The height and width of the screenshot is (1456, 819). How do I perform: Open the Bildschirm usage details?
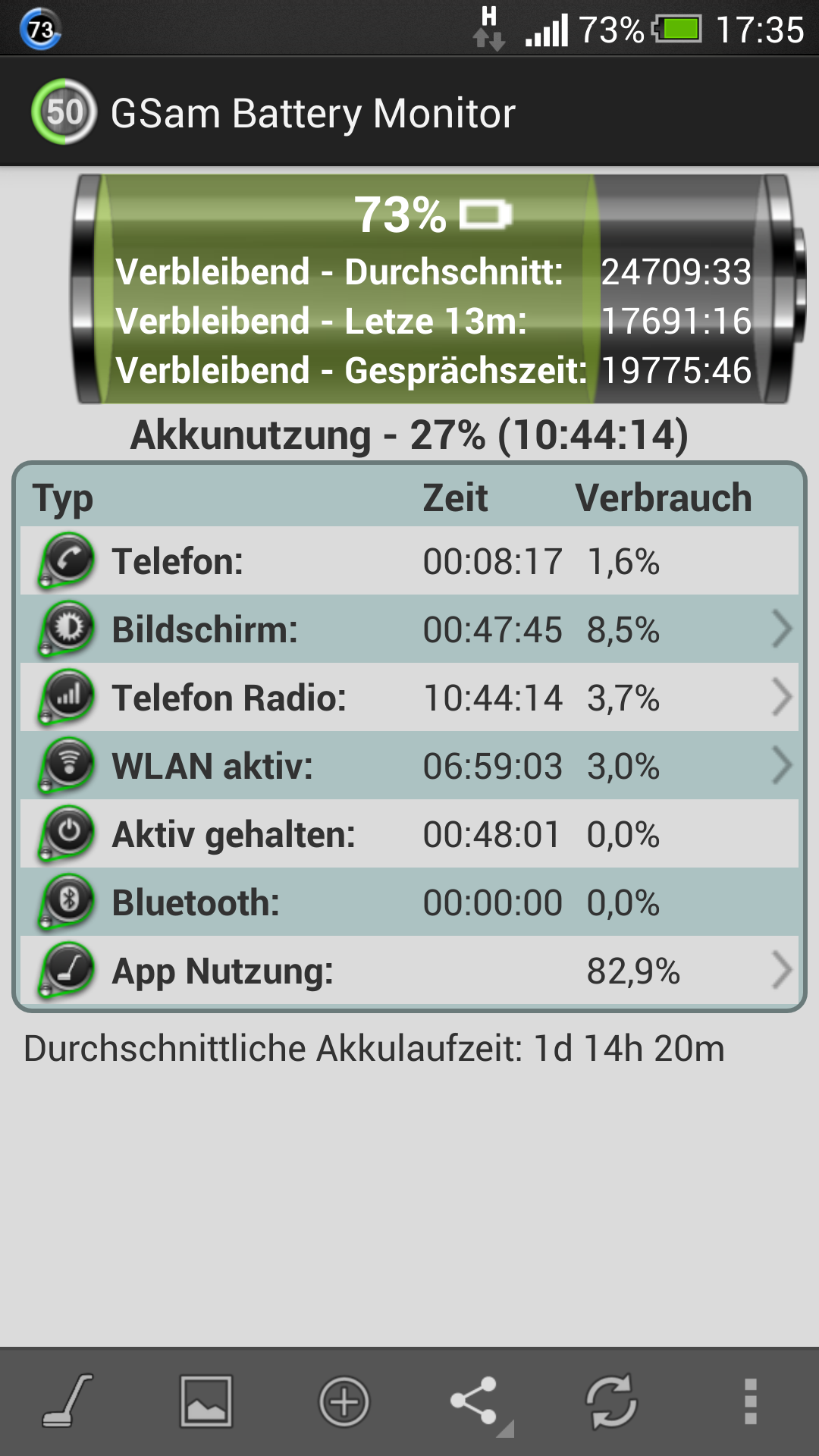click(409, 629)
